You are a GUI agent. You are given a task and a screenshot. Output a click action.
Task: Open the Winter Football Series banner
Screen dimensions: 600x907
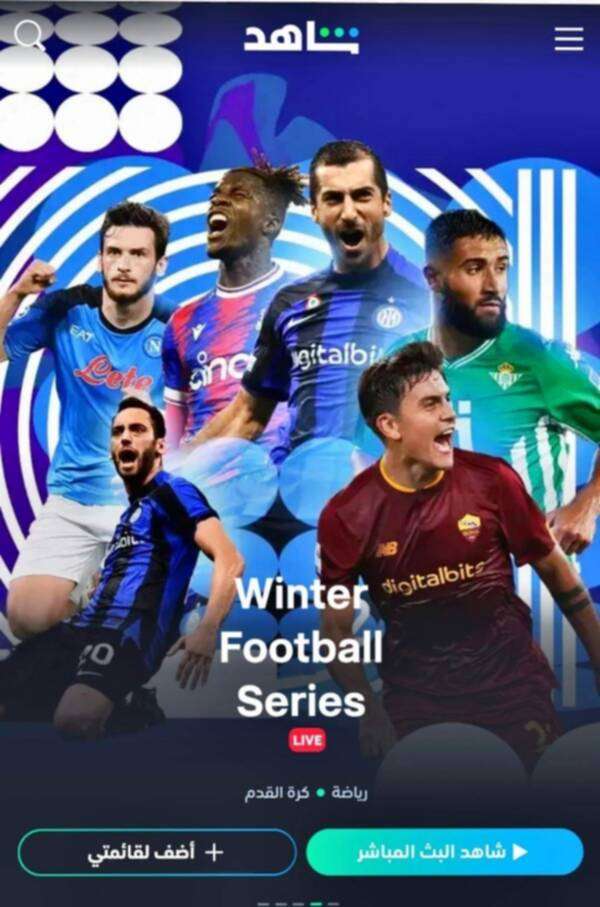pyautogui.click(x=301, y=647)
